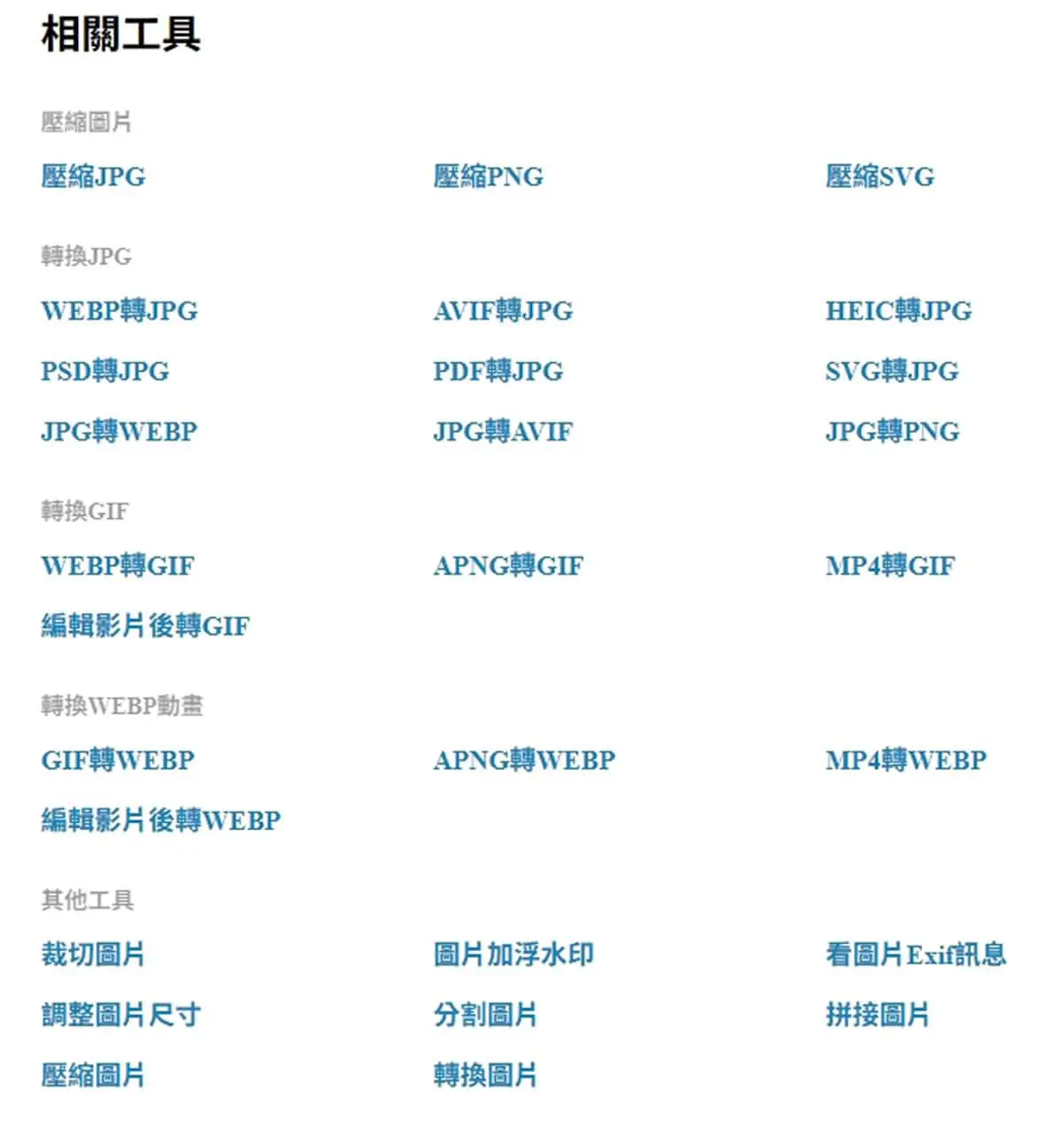The image size is (1064, 1123).
Task: Open the 裁切圖片 tool
Action: (x=93, y=954)
